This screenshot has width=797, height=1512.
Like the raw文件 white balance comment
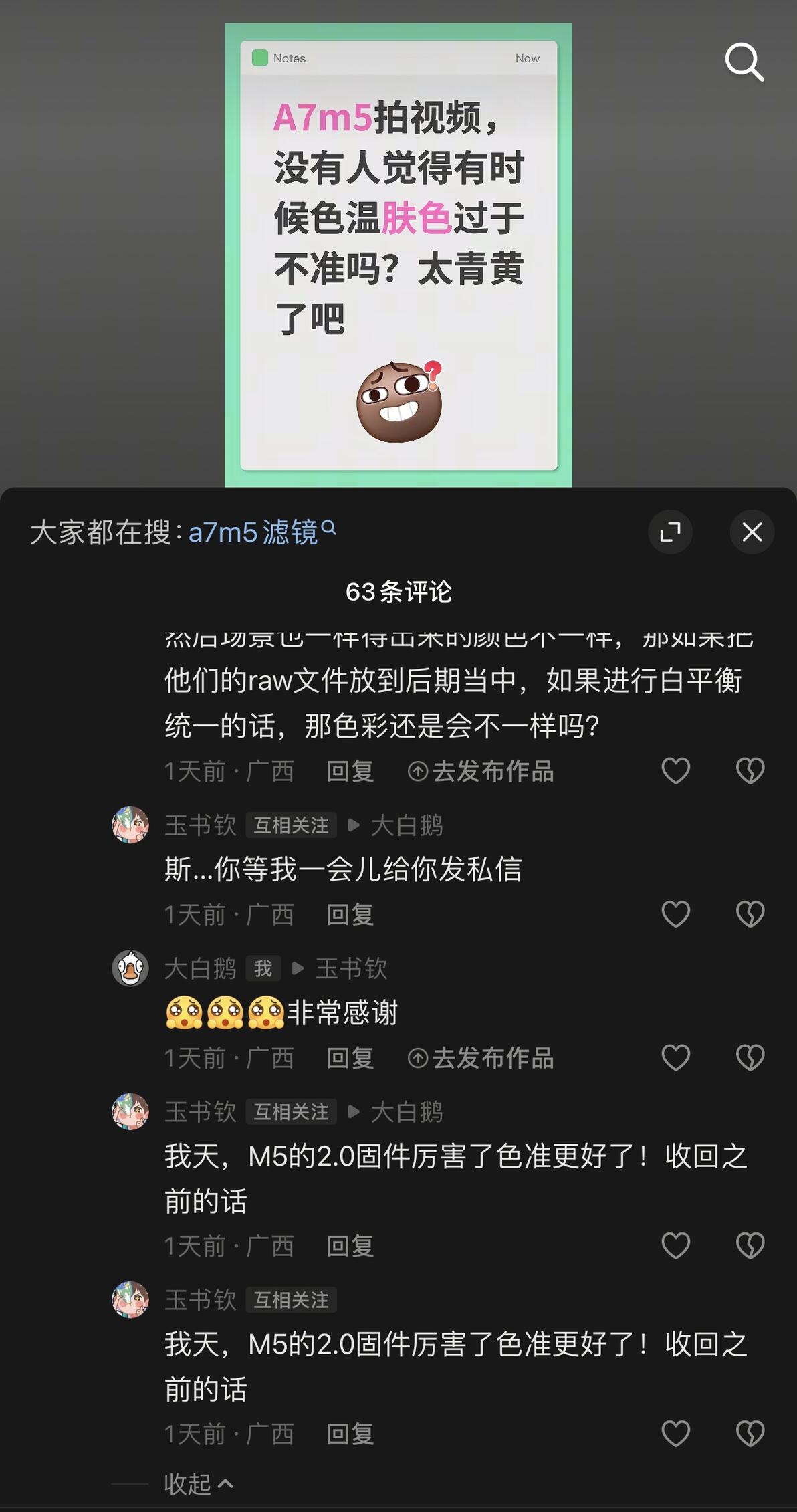[x=675, y=771]
